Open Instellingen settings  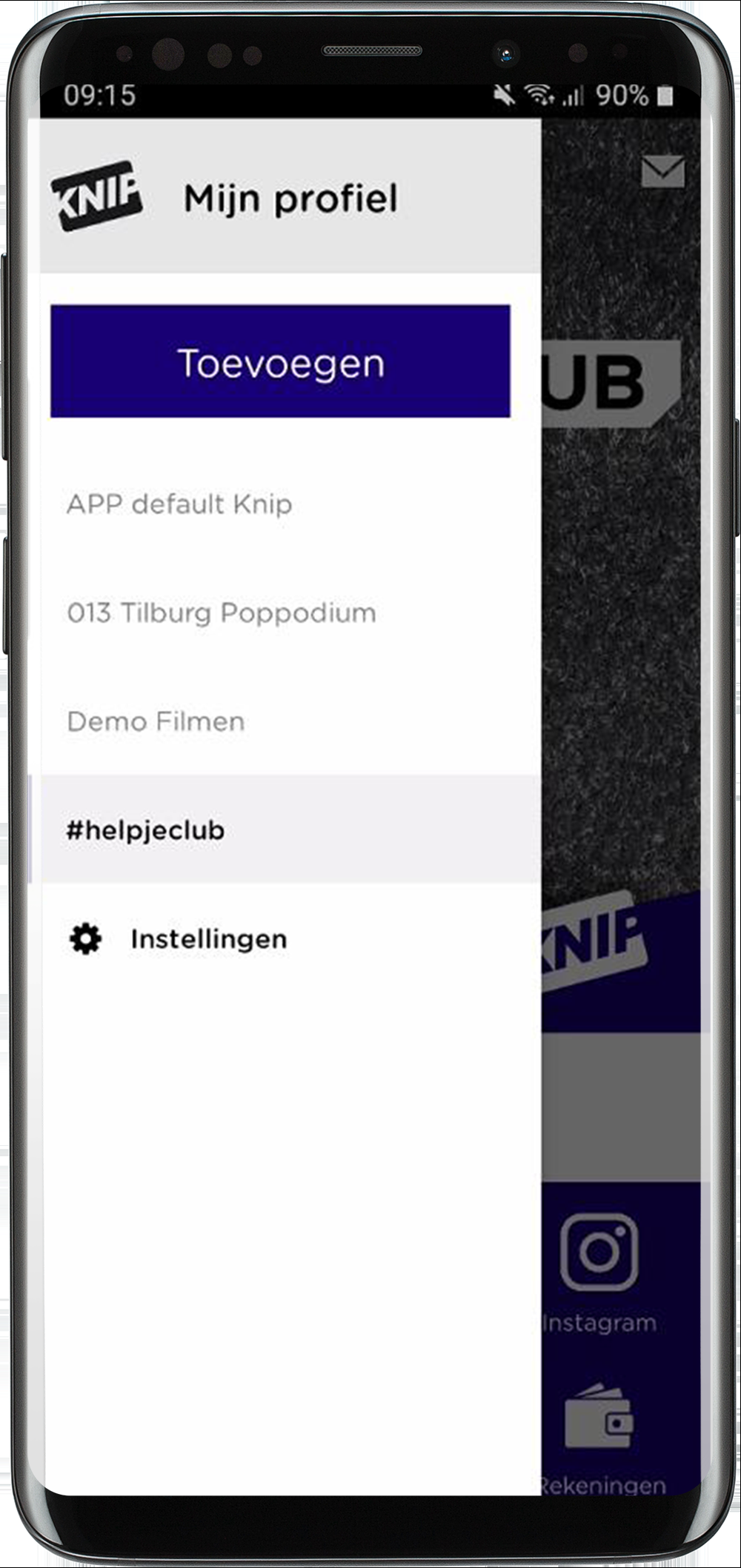point(208,939)
